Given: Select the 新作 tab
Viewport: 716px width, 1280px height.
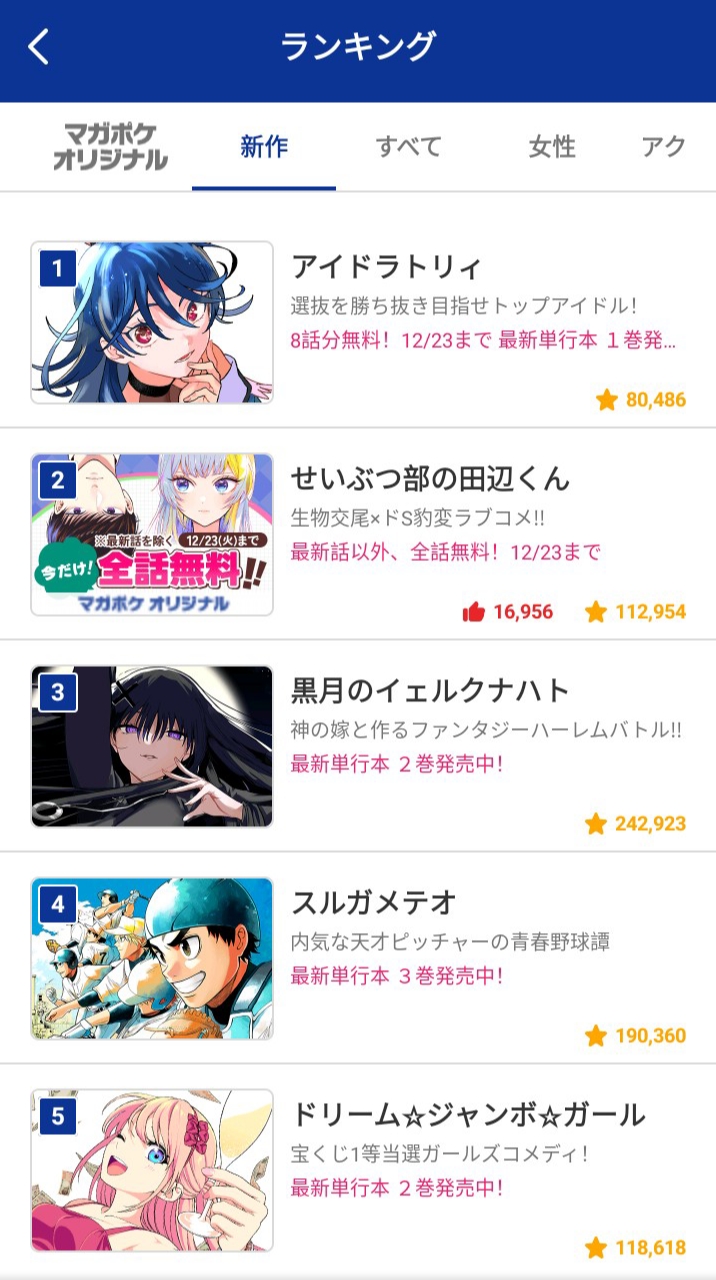Looking at the screenshot, I should tap(264, 147).
